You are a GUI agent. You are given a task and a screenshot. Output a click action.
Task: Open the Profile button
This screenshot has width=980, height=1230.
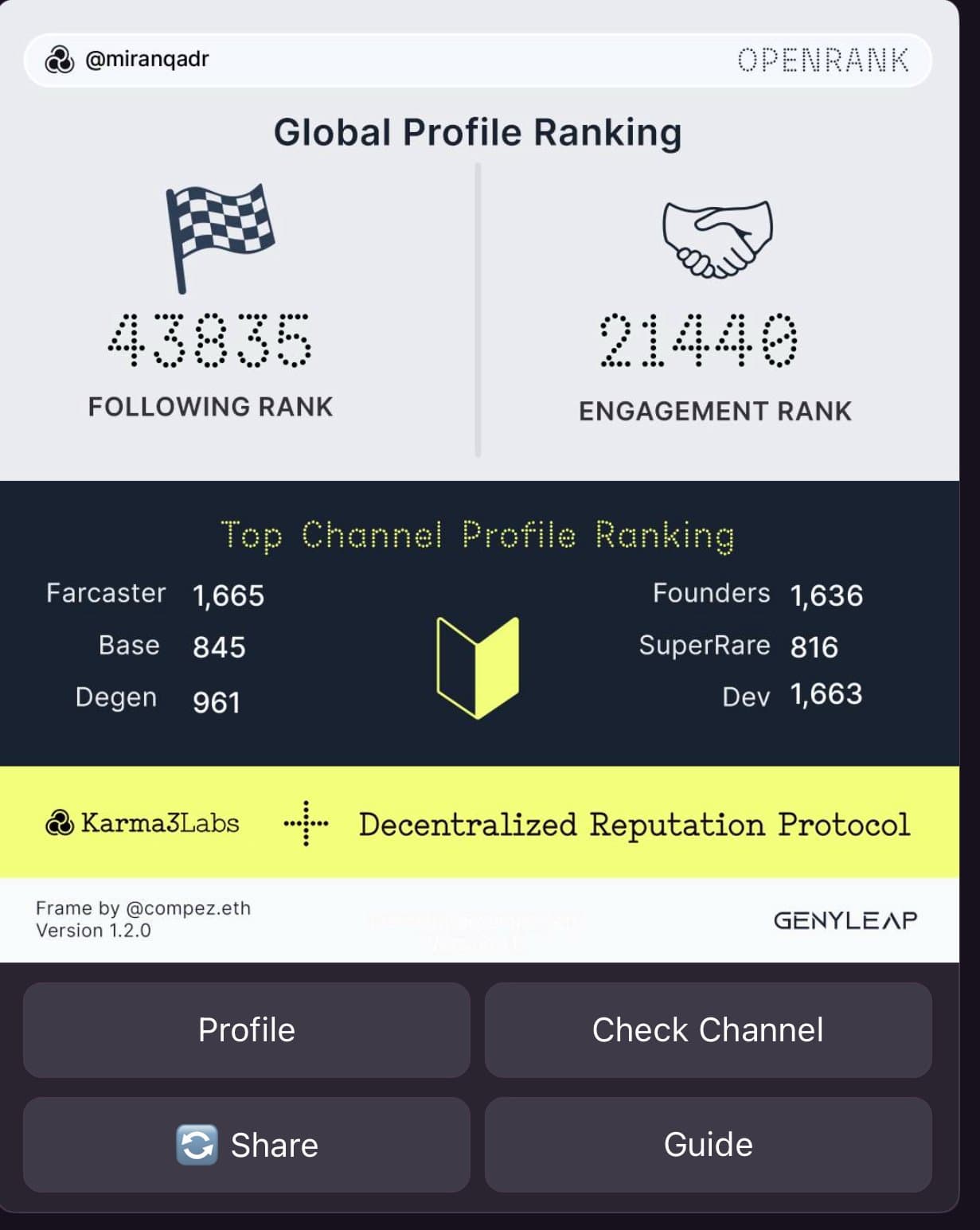[247, 1030]
